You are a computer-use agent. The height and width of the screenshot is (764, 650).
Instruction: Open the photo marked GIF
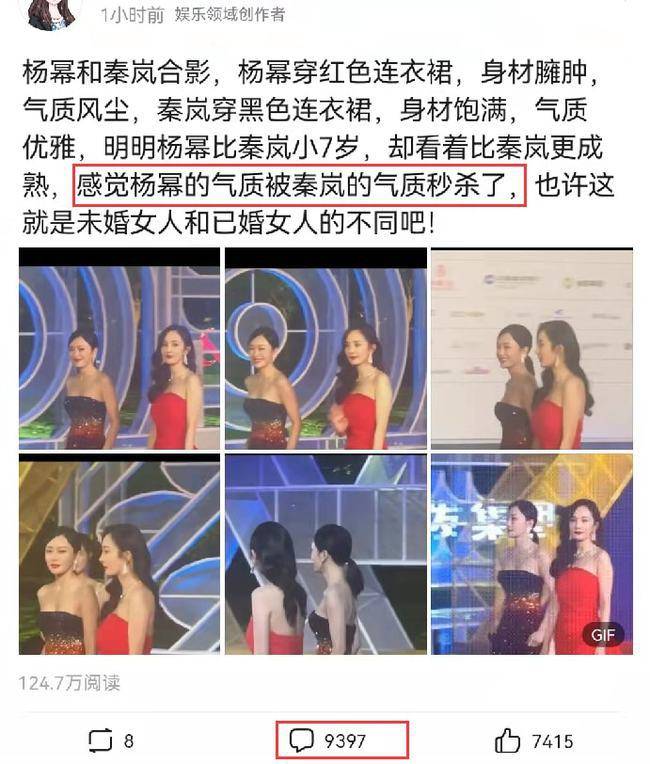(531, 554)
